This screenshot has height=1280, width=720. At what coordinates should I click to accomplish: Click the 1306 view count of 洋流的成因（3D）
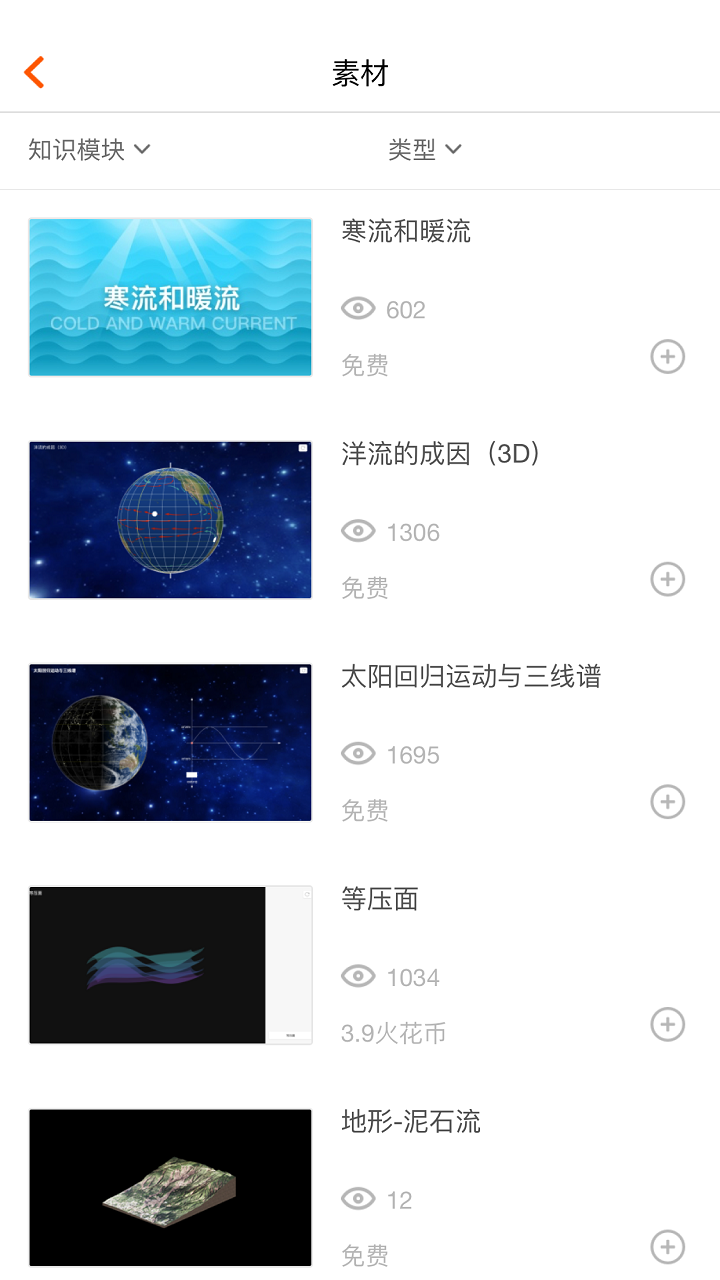(x=413, y=531)
